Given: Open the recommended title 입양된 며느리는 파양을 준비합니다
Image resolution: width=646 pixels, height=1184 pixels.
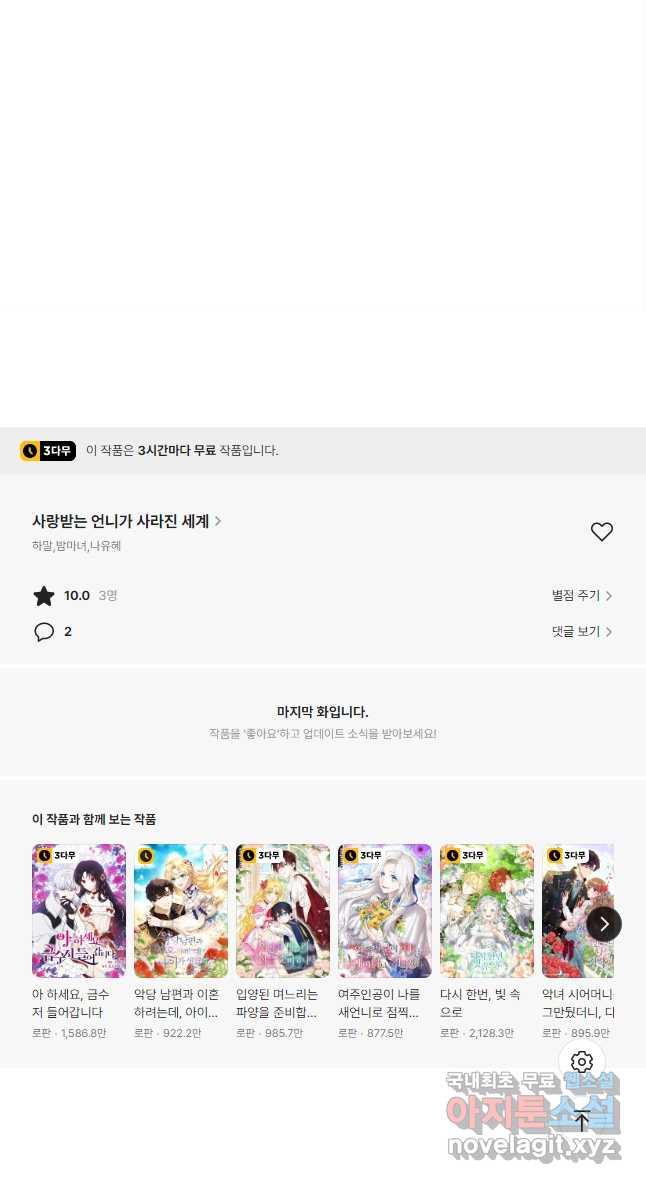Looking at the screenshot, I should [x=283, y=911].
